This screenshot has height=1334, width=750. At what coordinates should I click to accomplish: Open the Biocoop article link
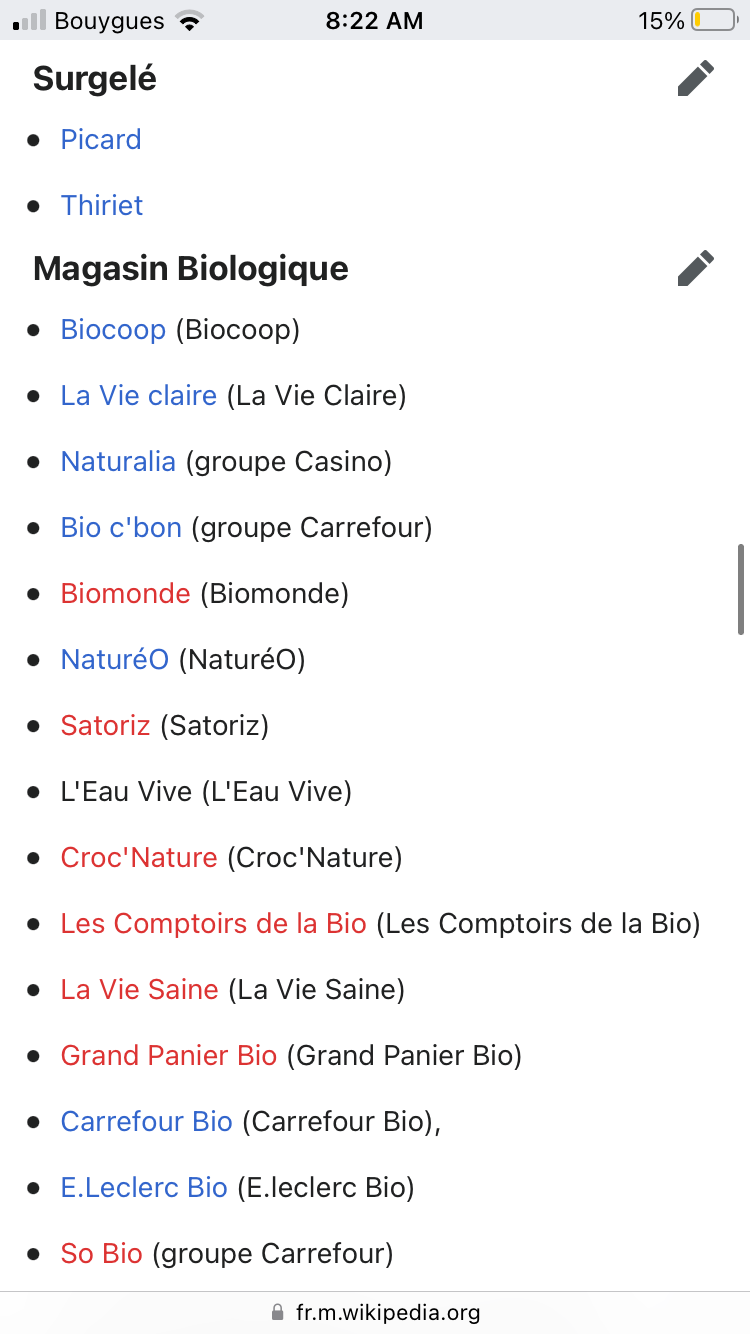[113, 329]
